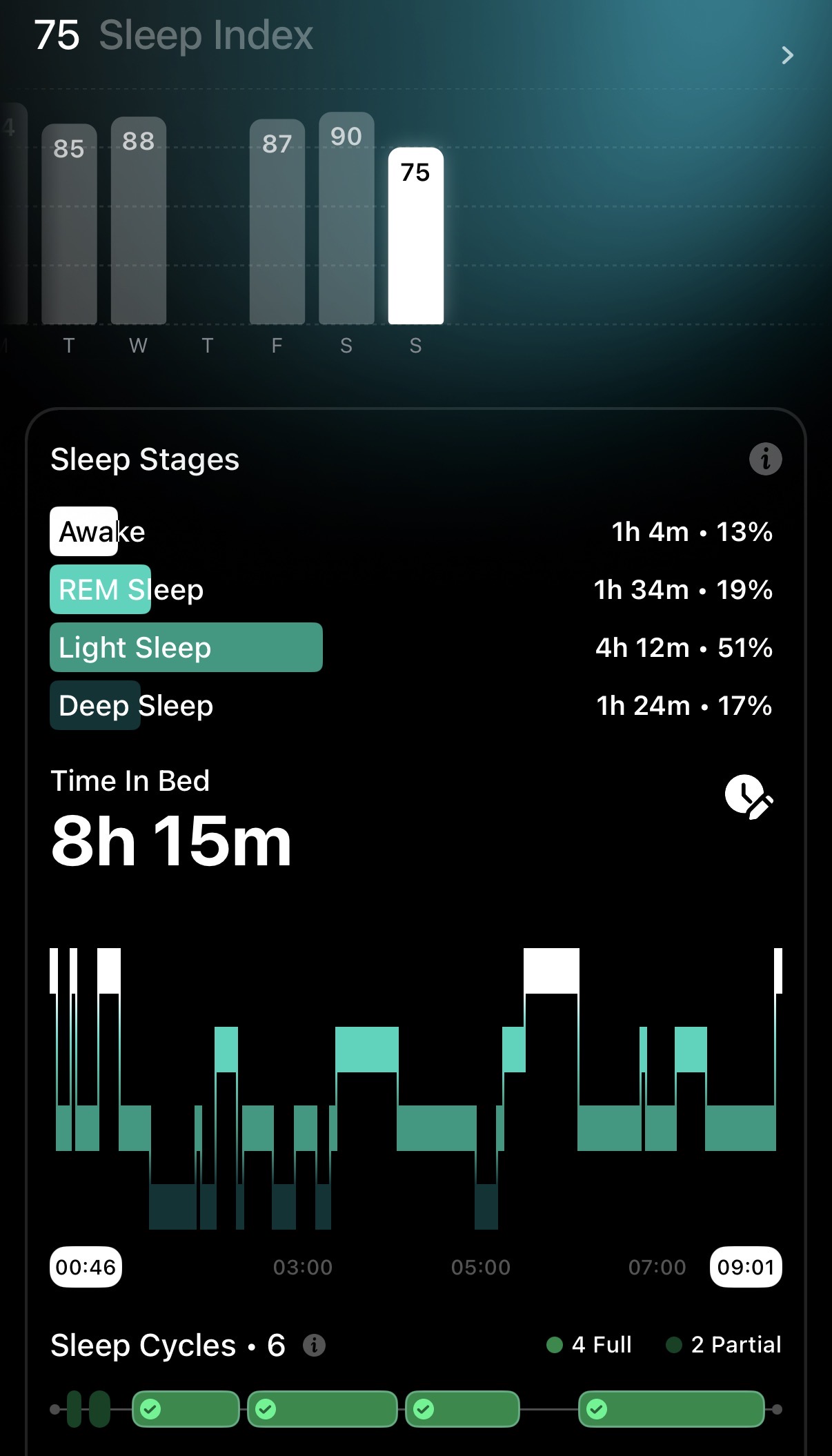Viewport: 832px width, 1456px height.
Task: Select Friday's bar with score 87
Action: (277, 222)
